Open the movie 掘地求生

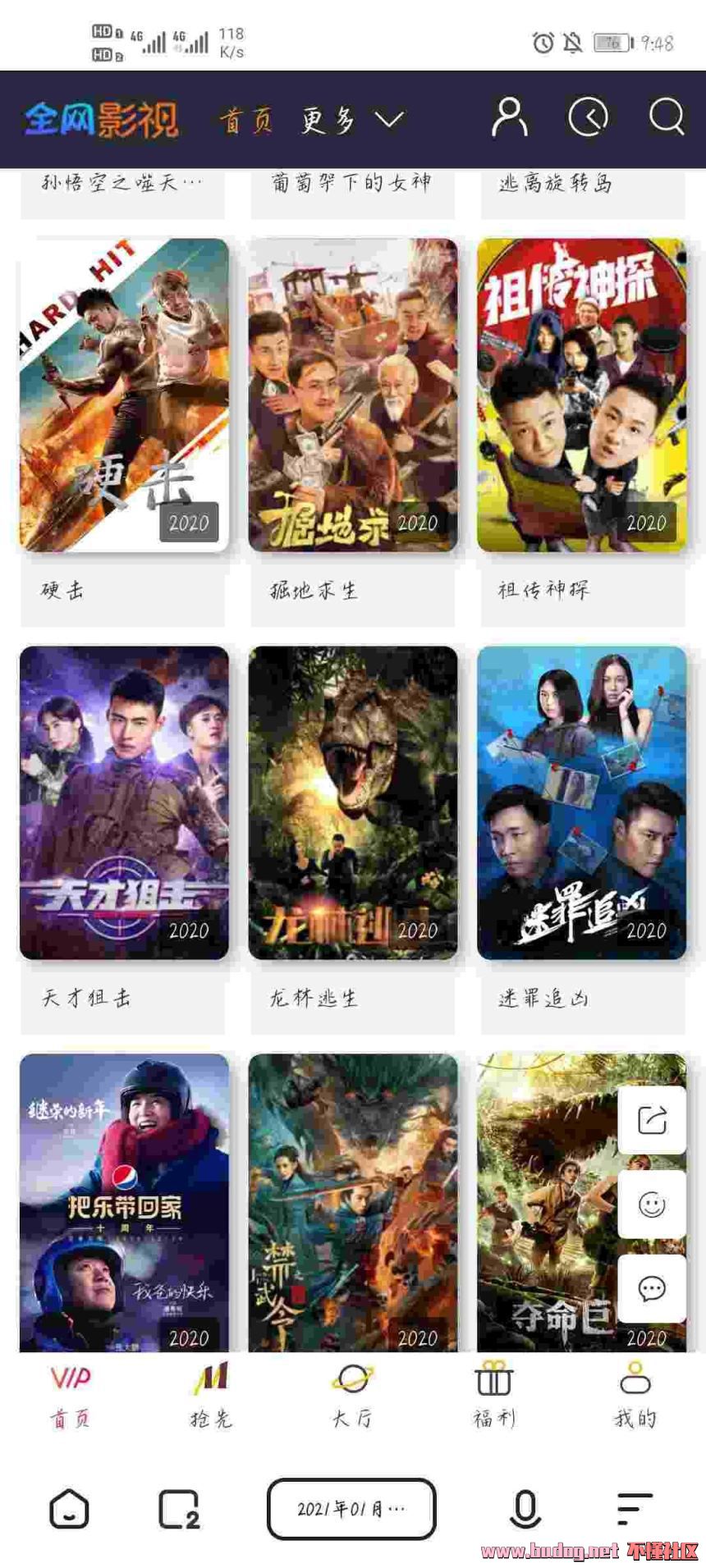(353, 395)
